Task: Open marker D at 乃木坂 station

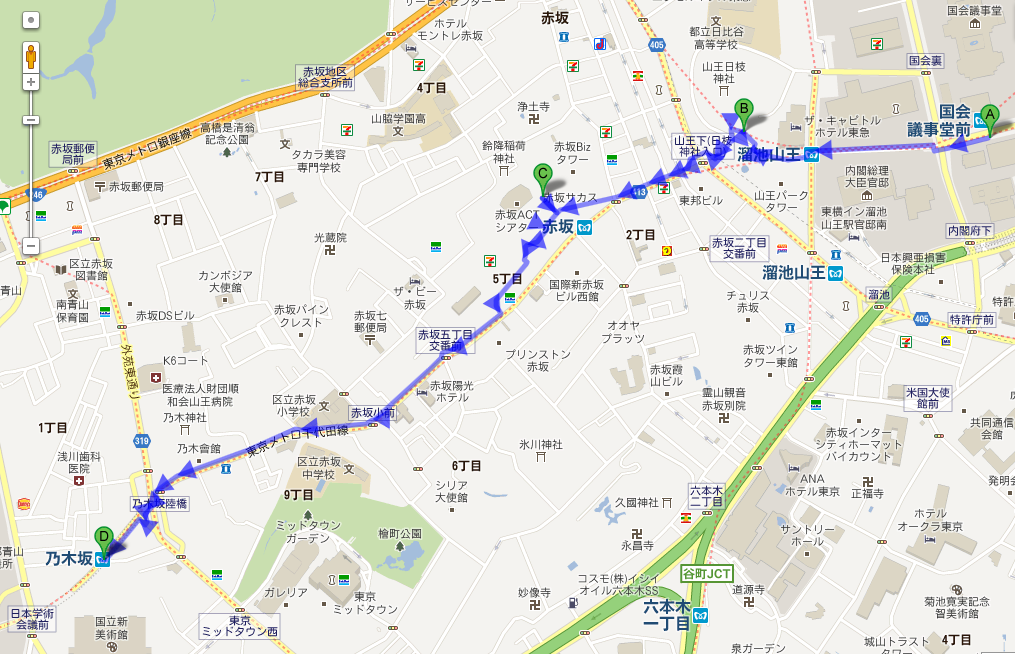Action: click(x=103, y=538)
